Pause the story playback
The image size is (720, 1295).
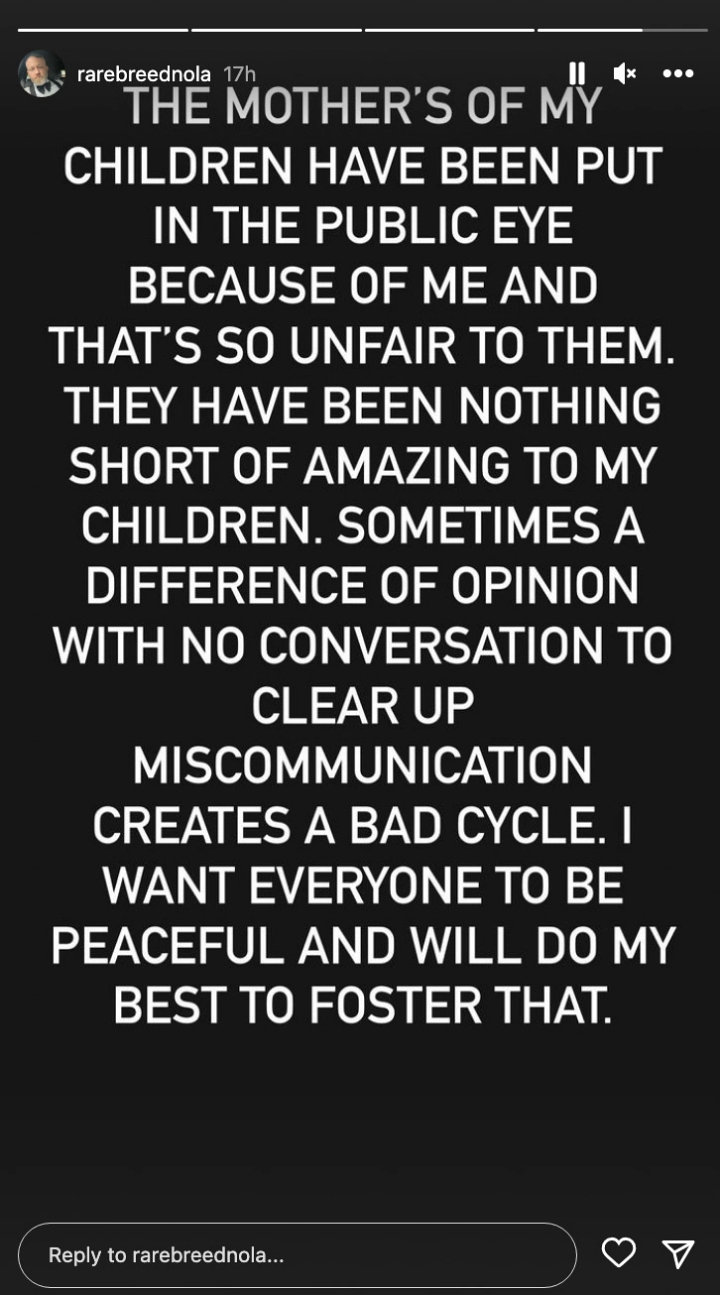577,73
